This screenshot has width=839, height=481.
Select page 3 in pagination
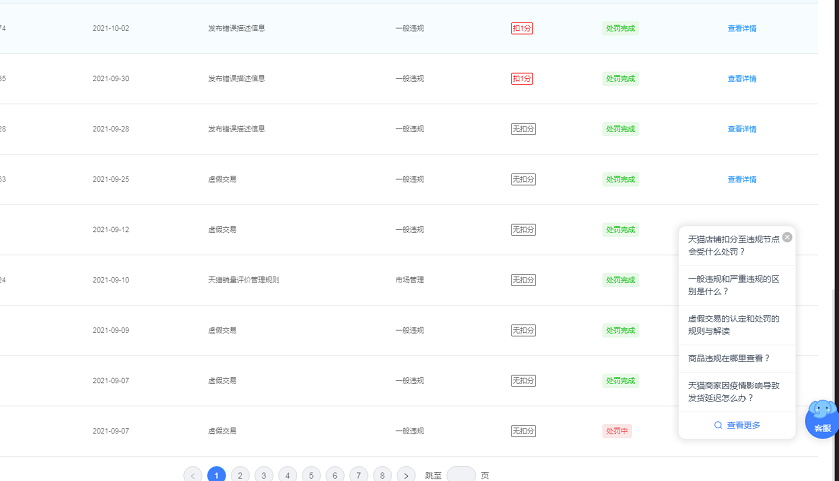tap(264, 475)
